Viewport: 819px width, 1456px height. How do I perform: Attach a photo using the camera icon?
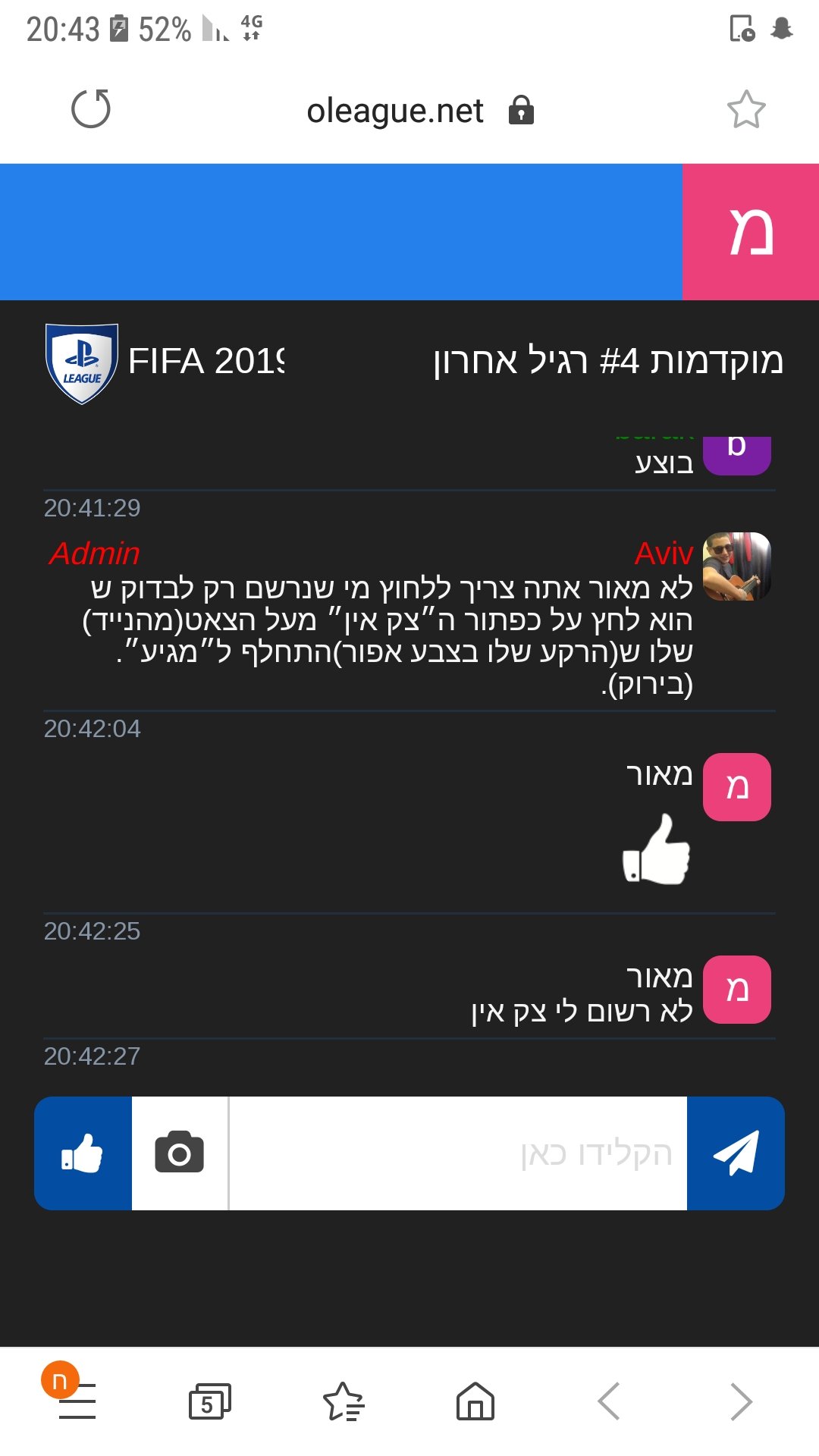(180, 1153)
